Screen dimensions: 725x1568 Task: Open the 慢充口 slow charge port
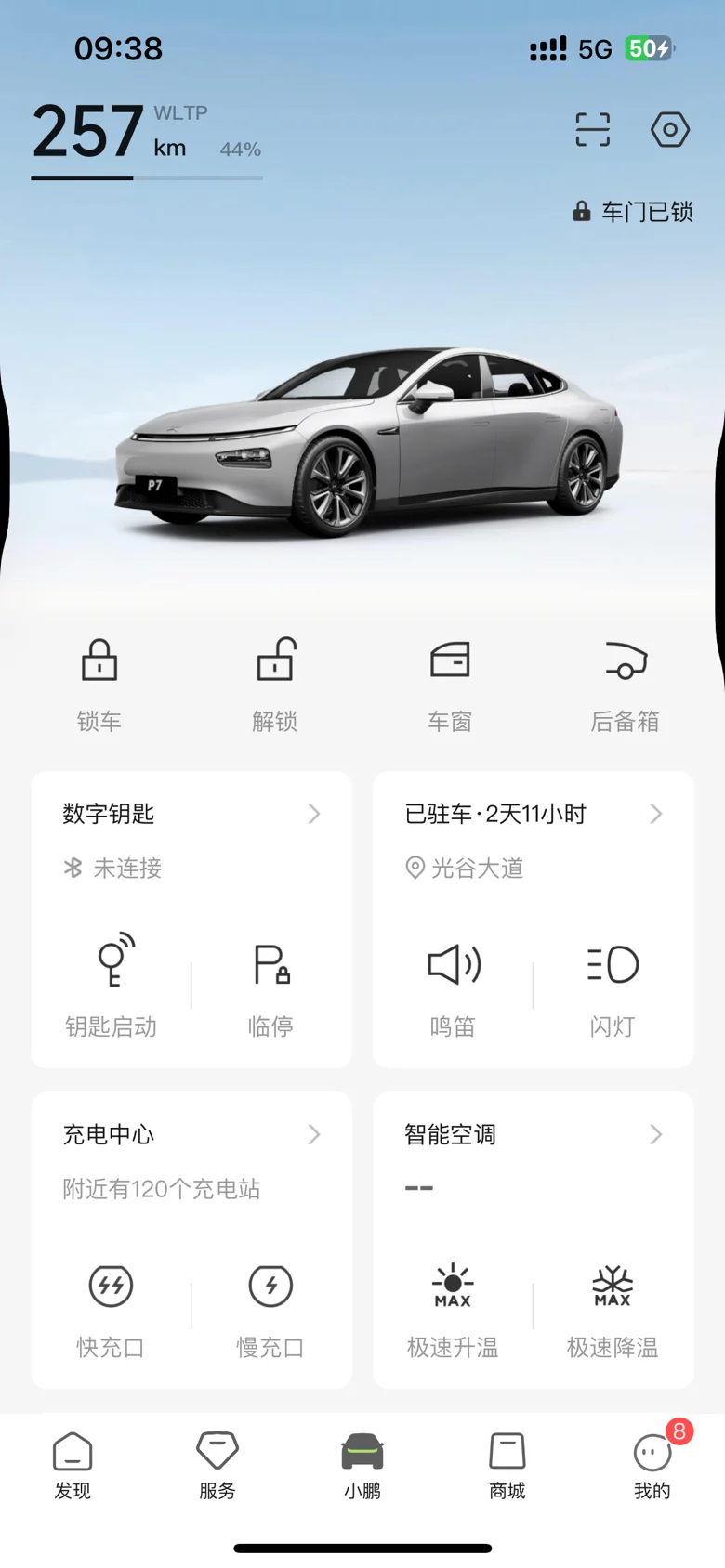pos(271,1307)
